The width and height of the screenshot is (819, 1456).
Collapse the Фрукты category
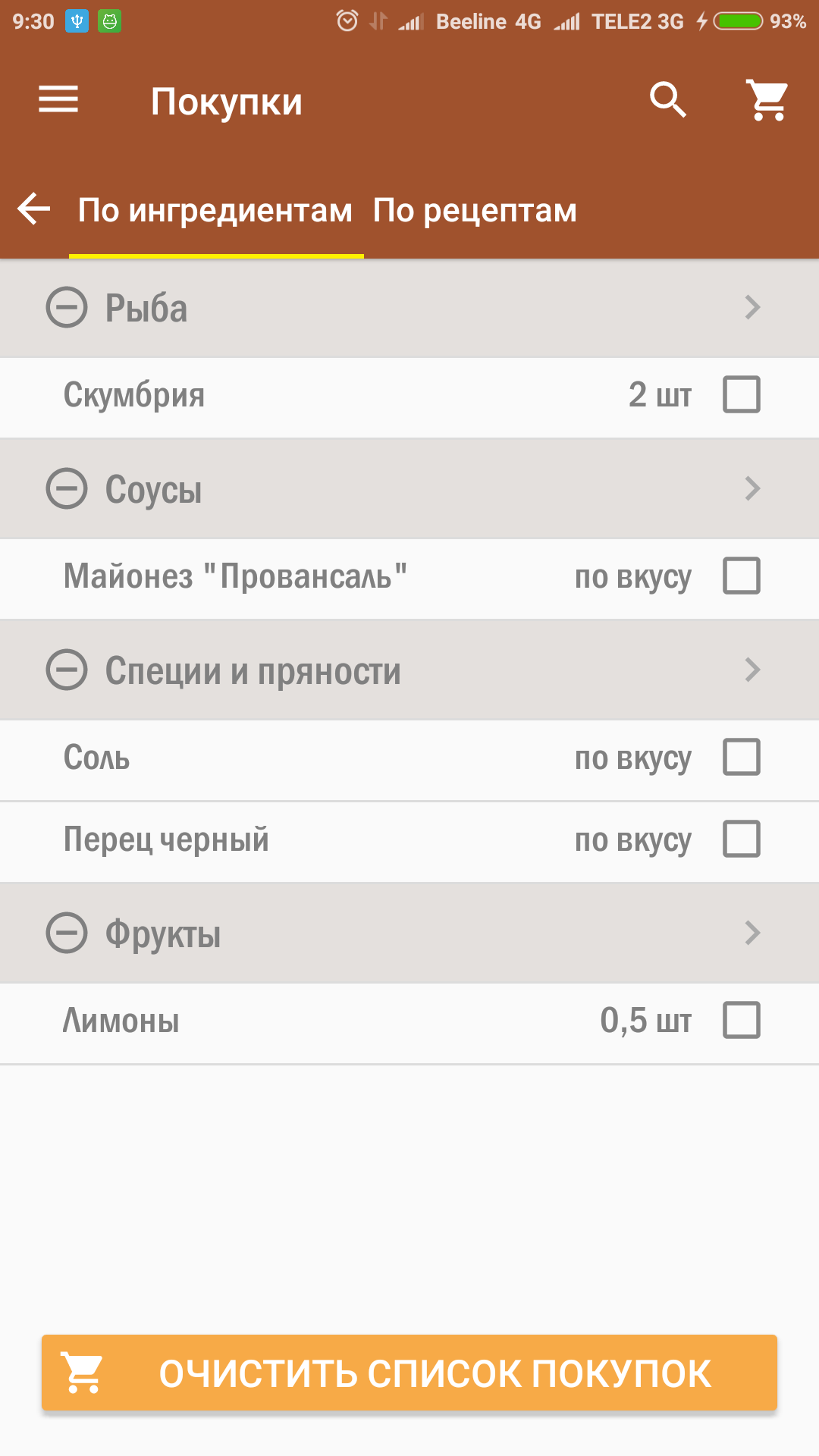click(x=67, y=933)
